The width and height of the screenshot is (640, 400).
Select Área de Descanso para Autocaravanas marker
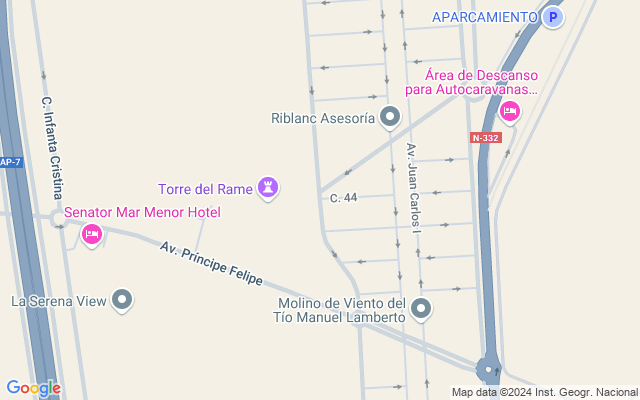point(509,111)
